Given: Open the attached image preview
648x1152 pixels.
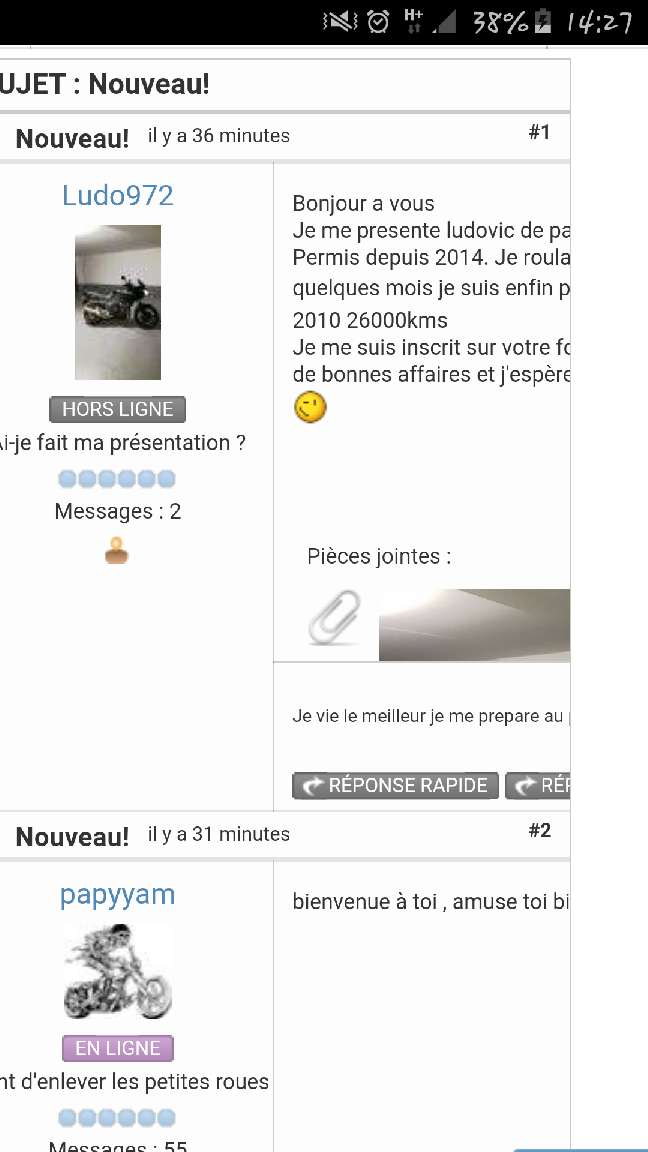Looking at the screenshot, I should click(474, 625).
